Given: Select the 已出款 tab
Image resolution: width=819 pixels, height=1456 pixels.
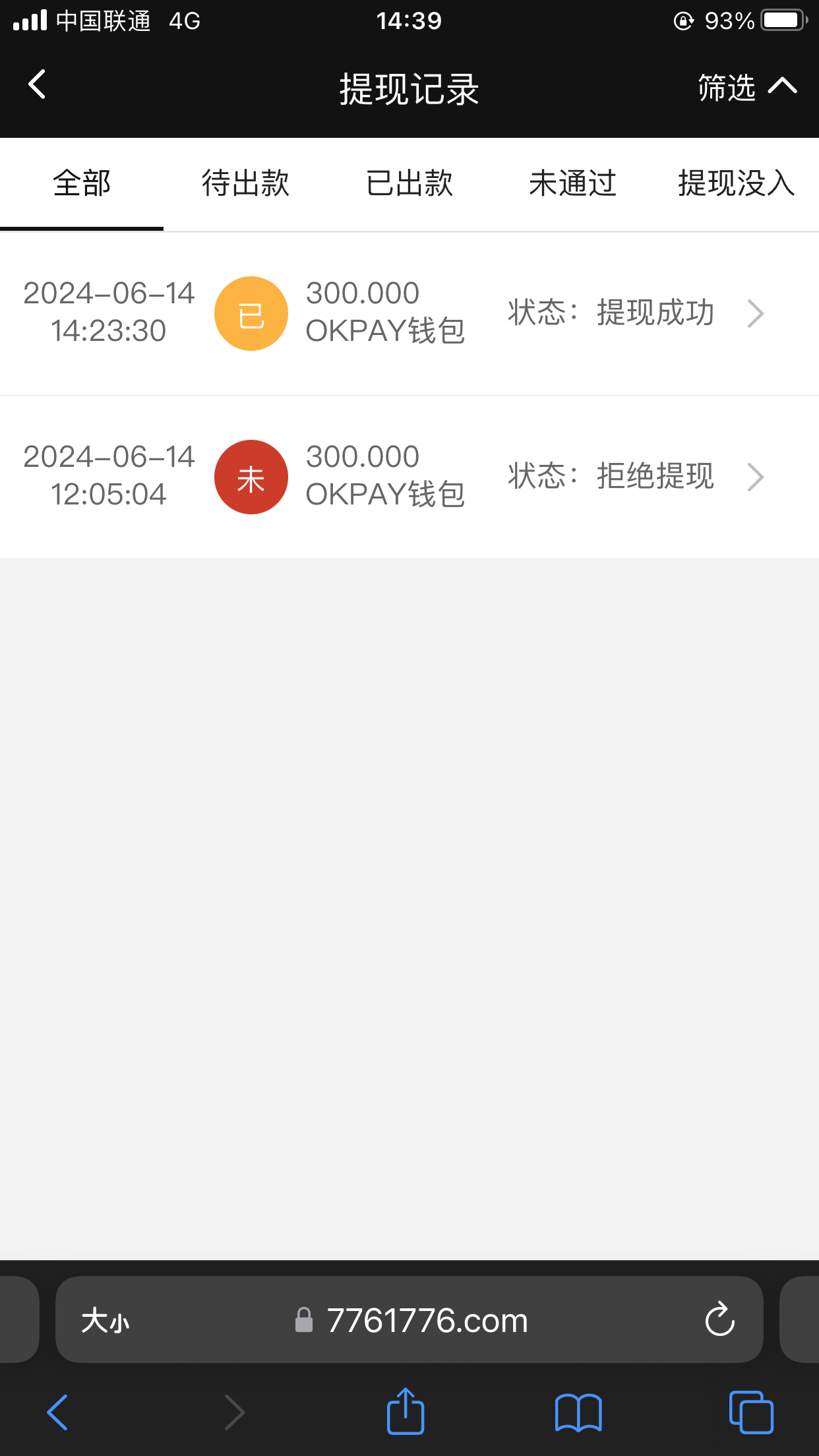Looking at the screenshot, I should coord(409,183).
